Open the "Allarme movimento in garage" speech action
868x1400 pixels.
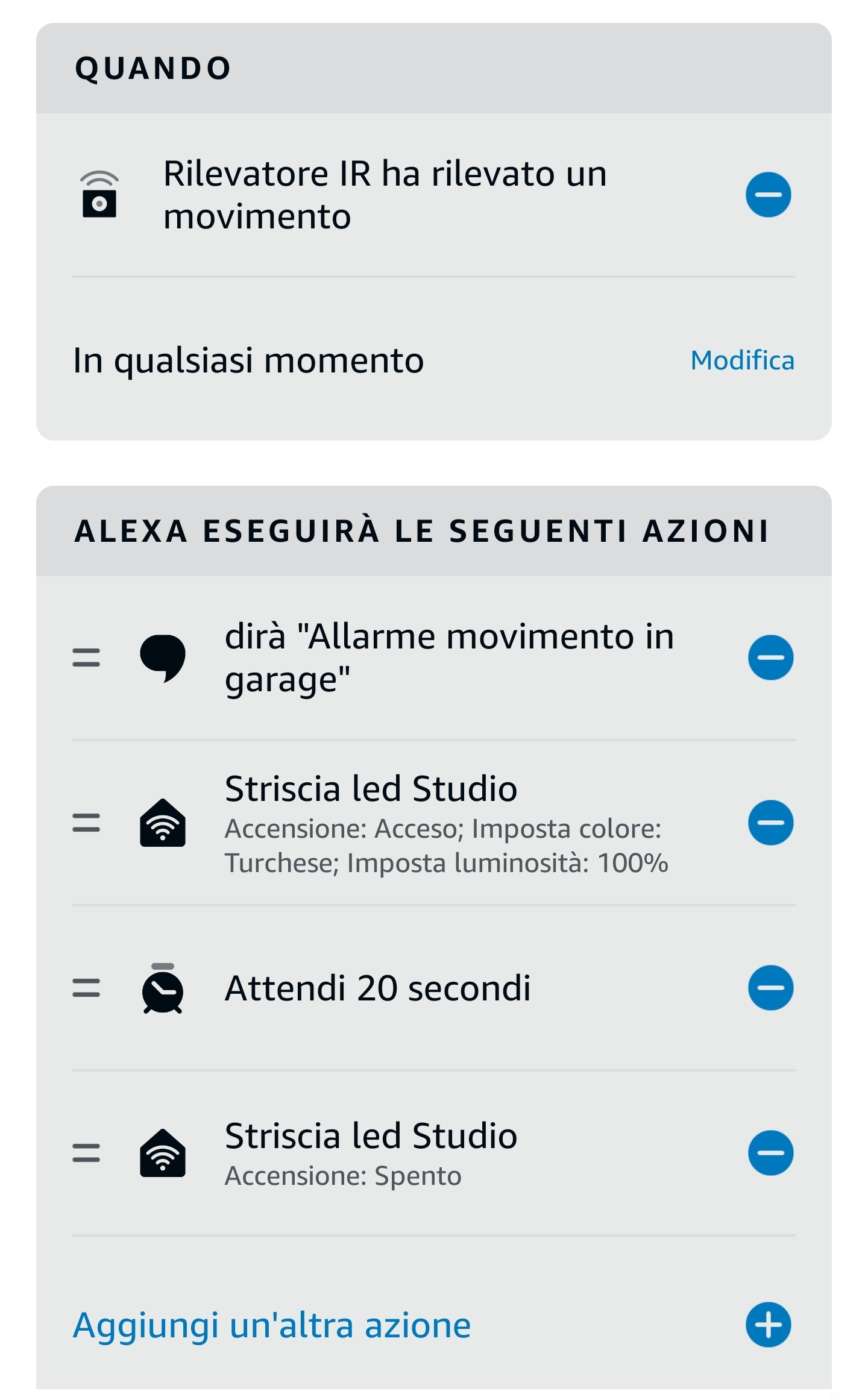[x=449, y=658]
